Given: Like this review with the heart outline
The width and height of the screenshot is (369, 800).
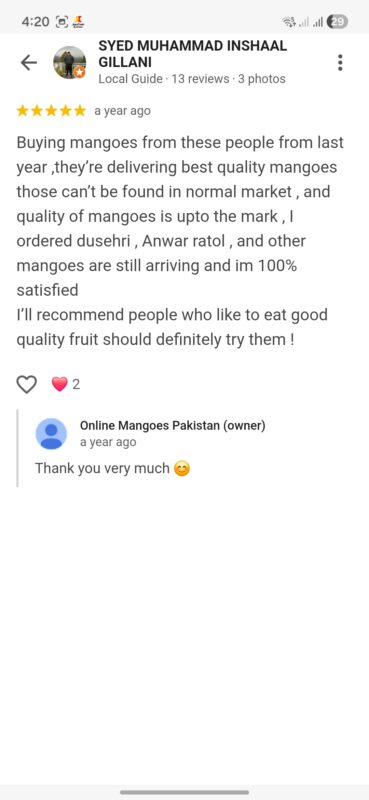Looking at the screenshot, I should (27, 385).
